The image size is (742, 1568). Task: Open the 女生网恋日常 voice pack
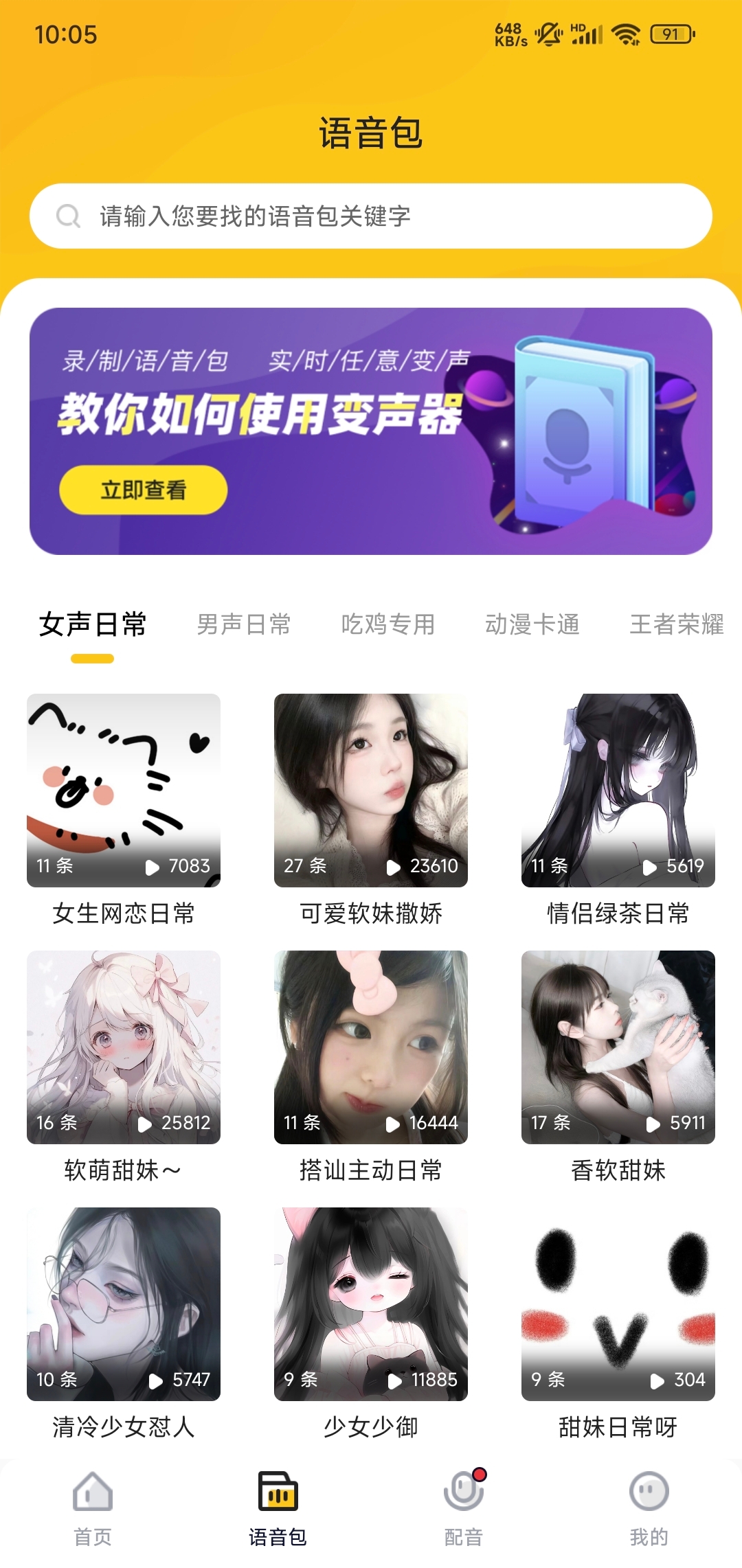[124, 790]
